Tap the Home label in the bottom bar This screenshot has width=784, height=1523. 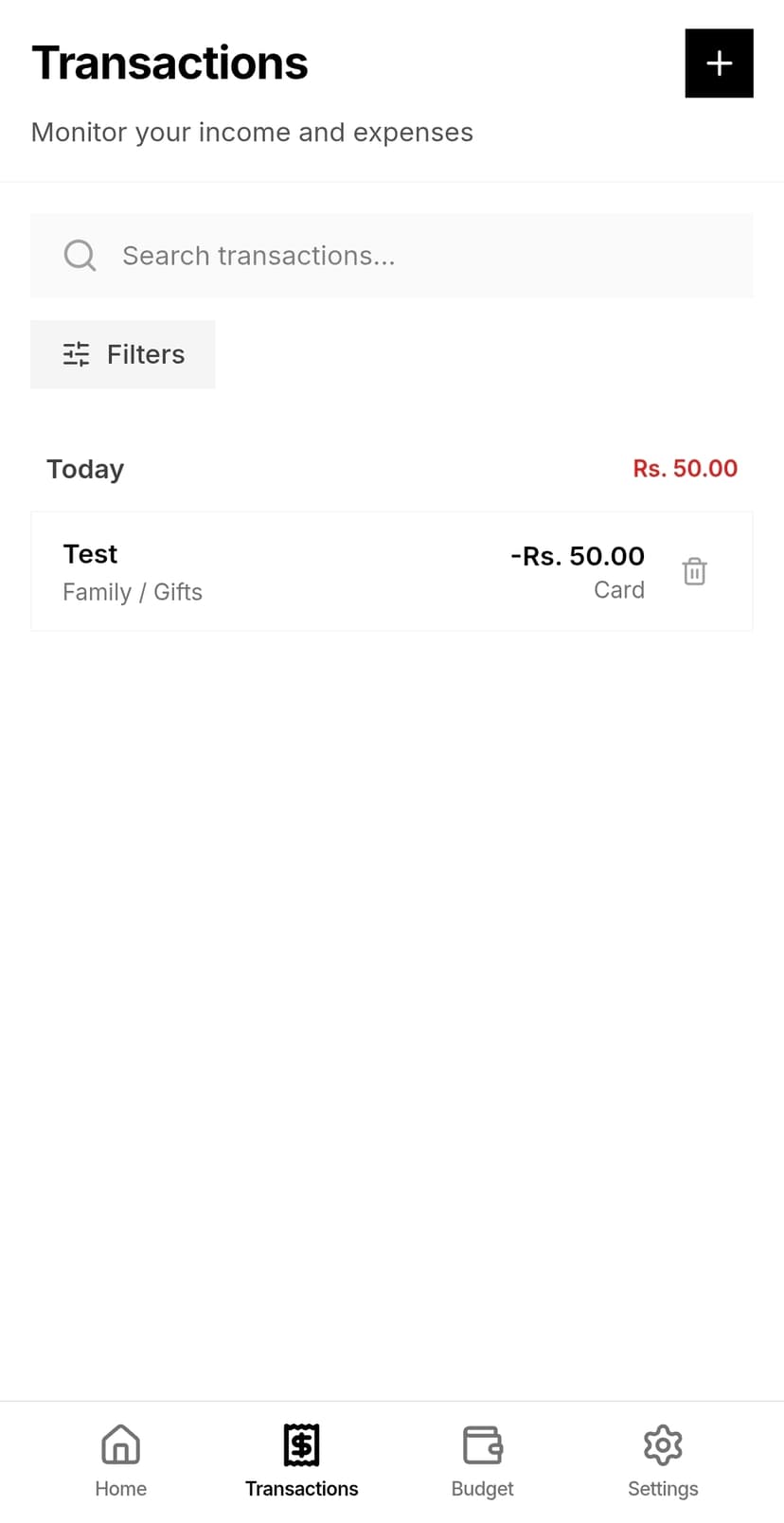coord(120,1488)
